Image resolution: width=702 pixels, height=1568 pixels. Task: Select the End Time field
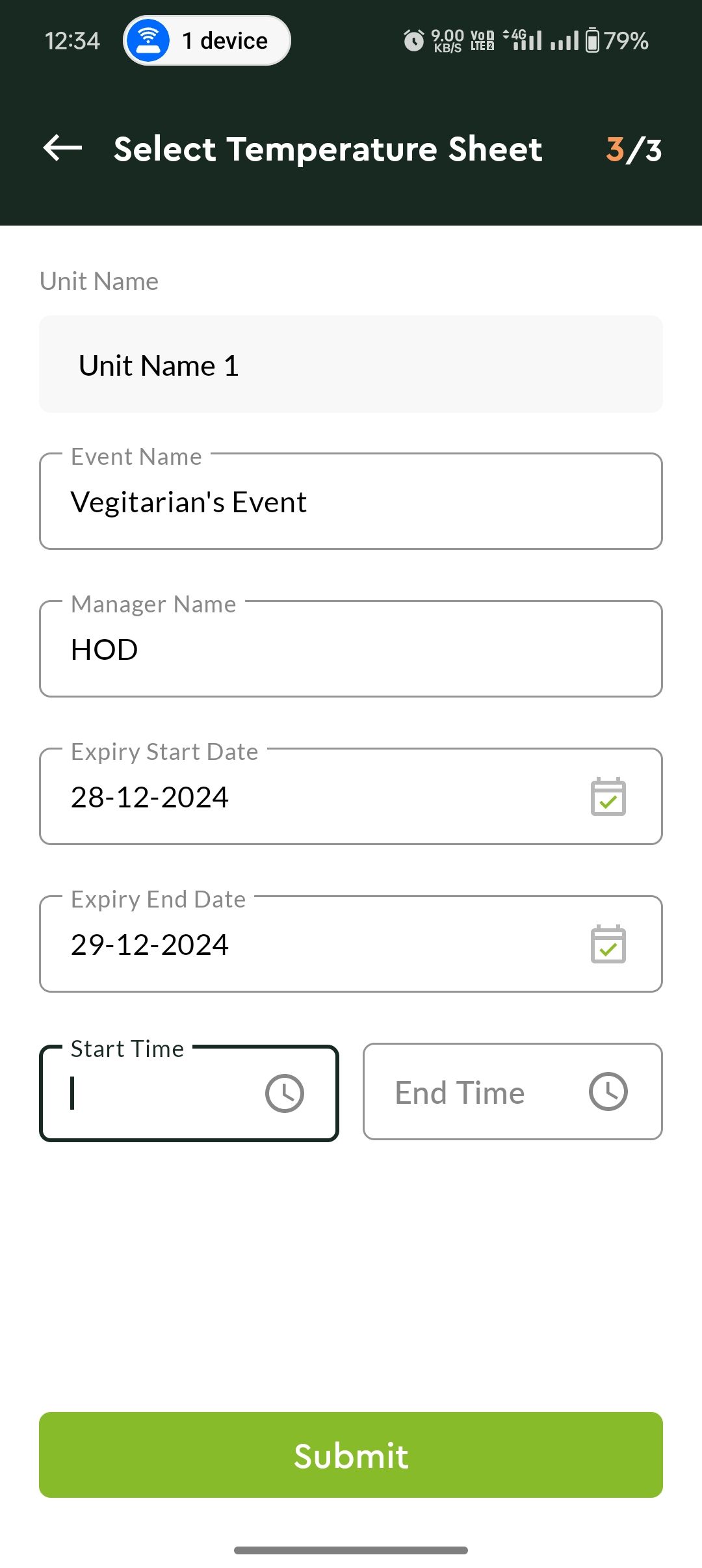point(513,1091)
